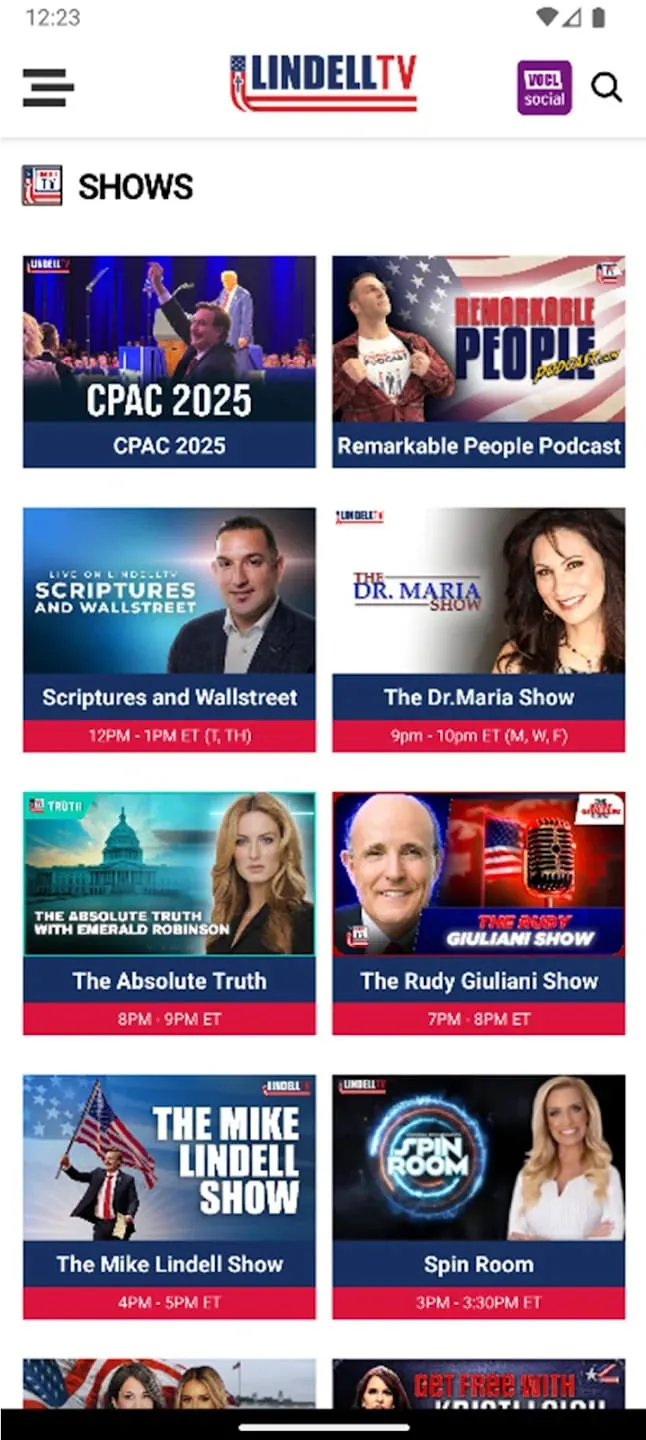Open the CPAC 2025 show
646x1440 pixels.
click(x=169, y=361)
